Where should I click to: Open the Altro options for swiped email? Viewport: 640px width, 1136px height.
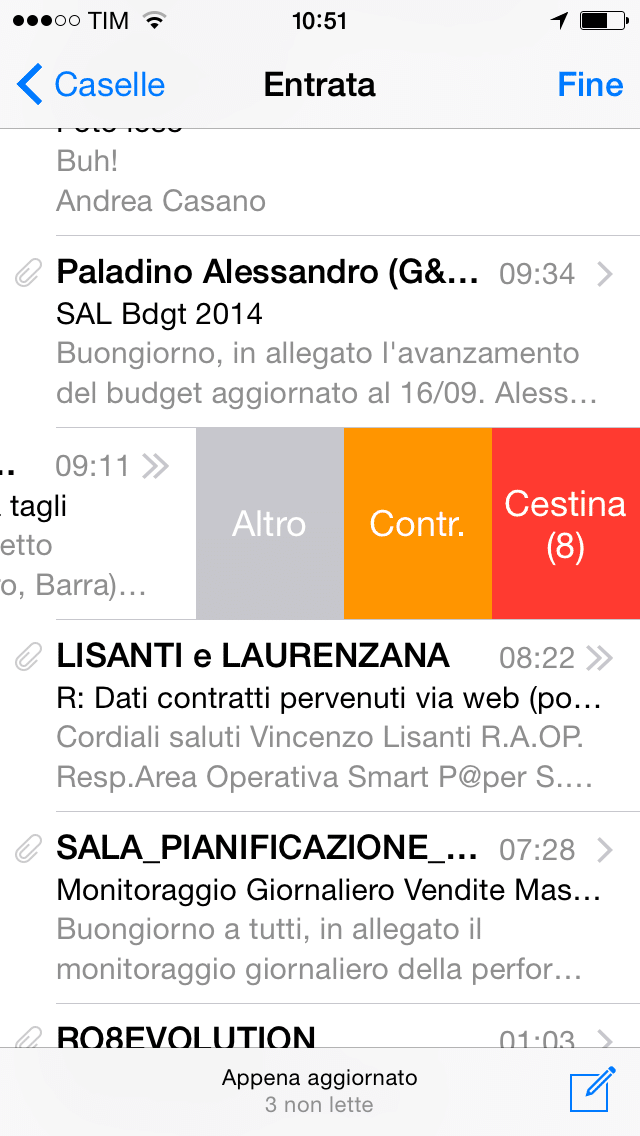269,524
